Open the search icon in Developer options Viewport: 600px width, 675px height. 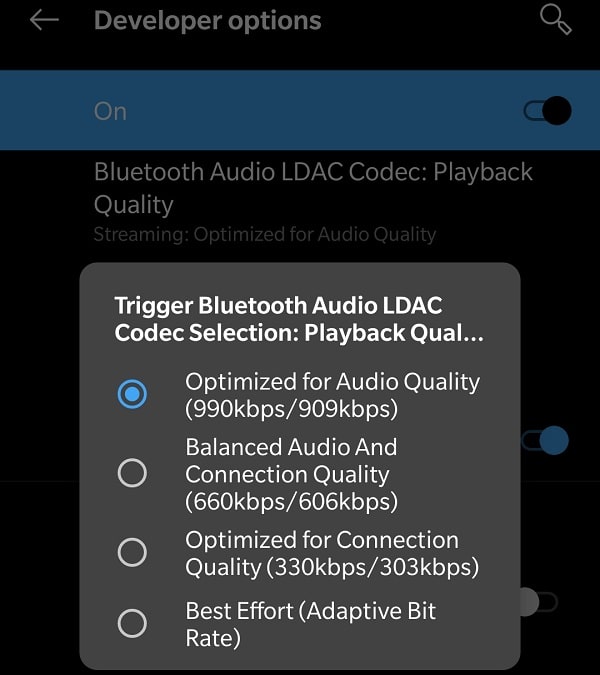(x=555, y=19)
